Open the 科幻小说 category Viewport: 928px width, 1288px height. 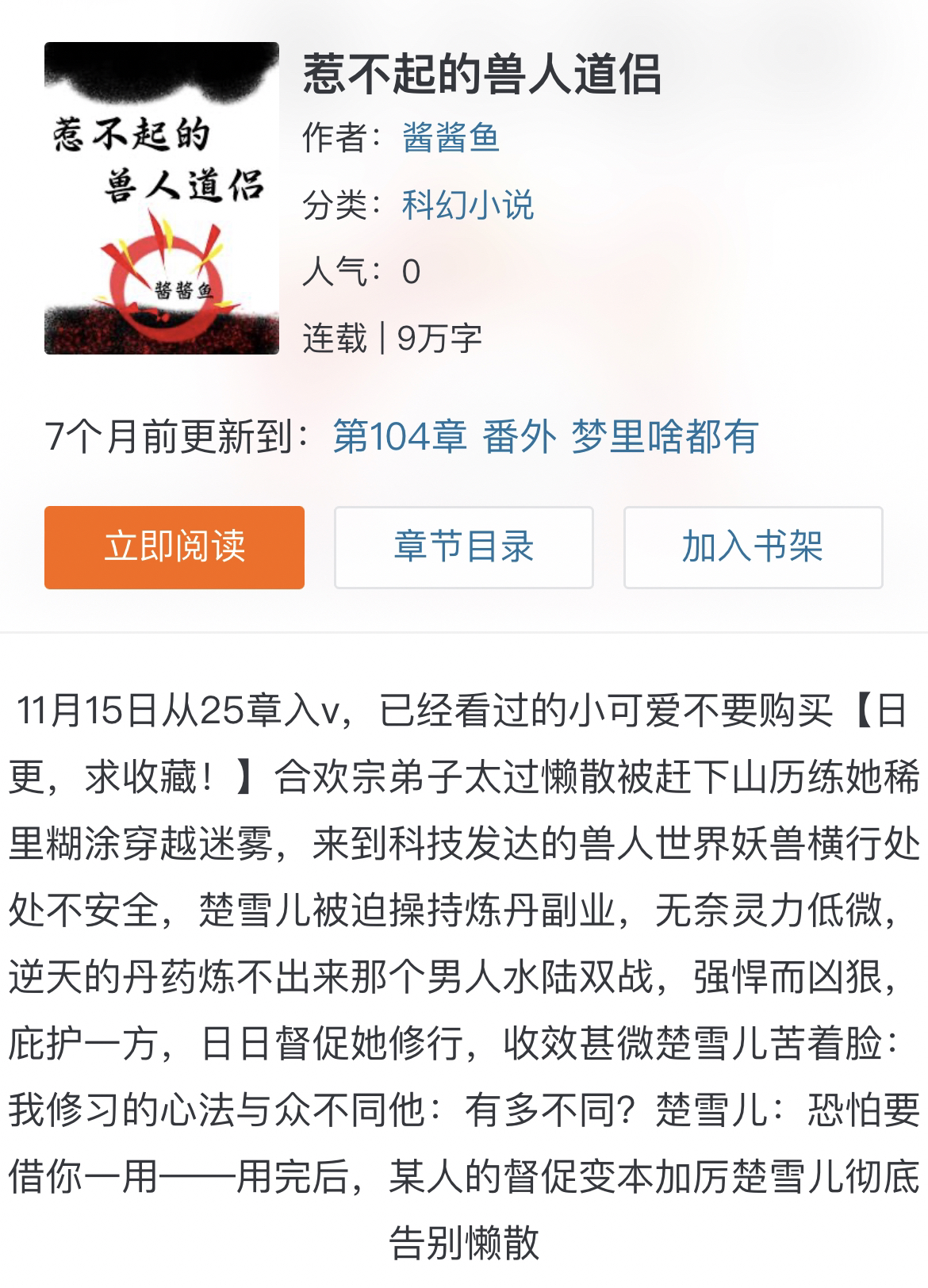(x=468, y=205)
